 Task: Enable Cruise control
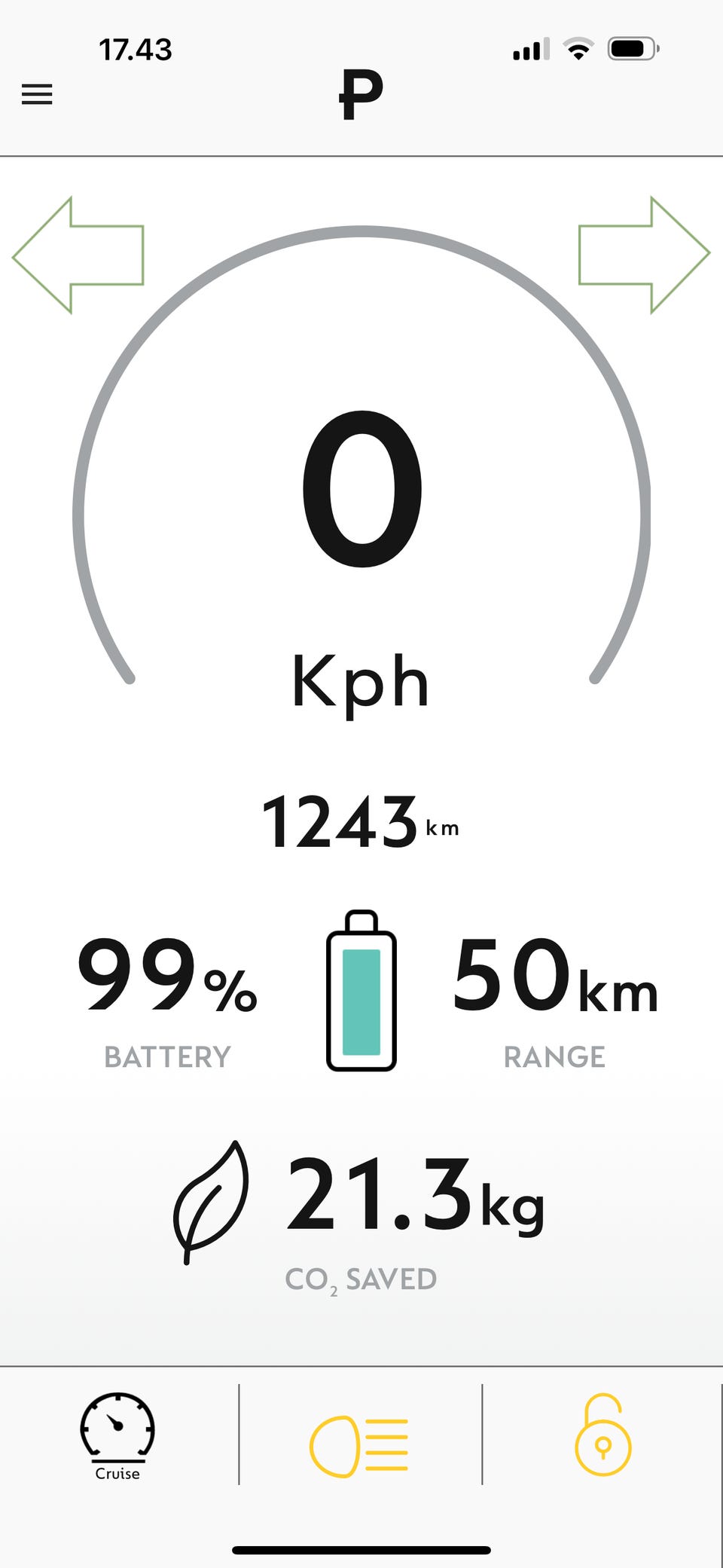(x=117, y=1435)
